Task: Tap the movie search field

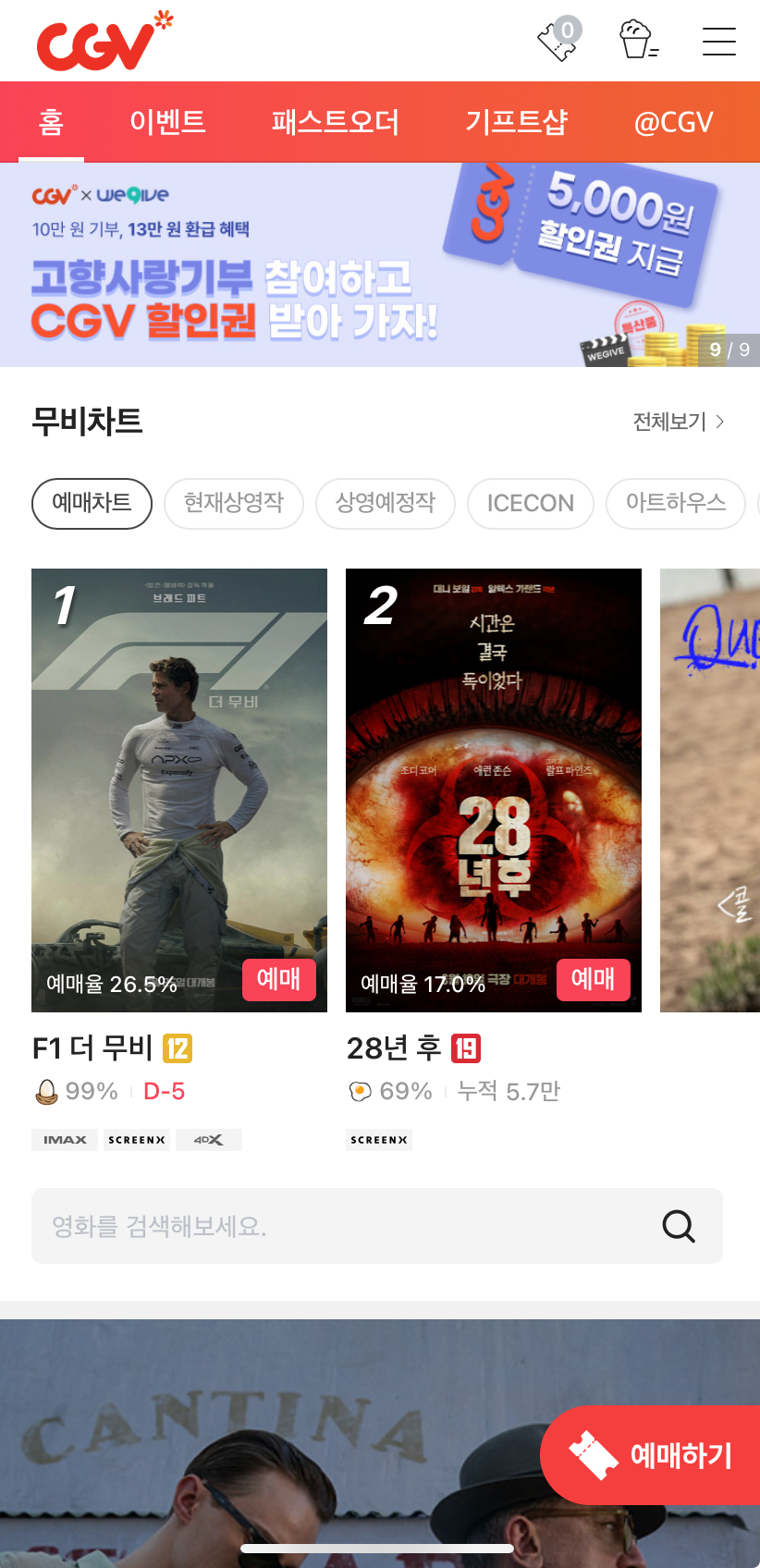Action: click(x=351, y=1226)
